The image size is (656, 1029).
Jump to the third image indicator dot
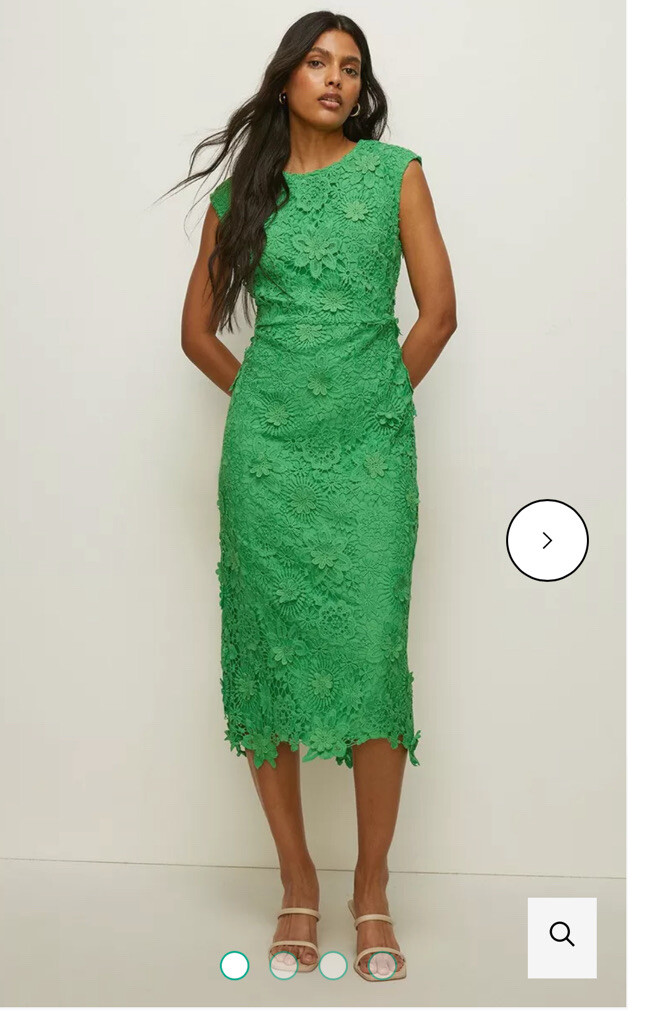[x=333, y=965]
